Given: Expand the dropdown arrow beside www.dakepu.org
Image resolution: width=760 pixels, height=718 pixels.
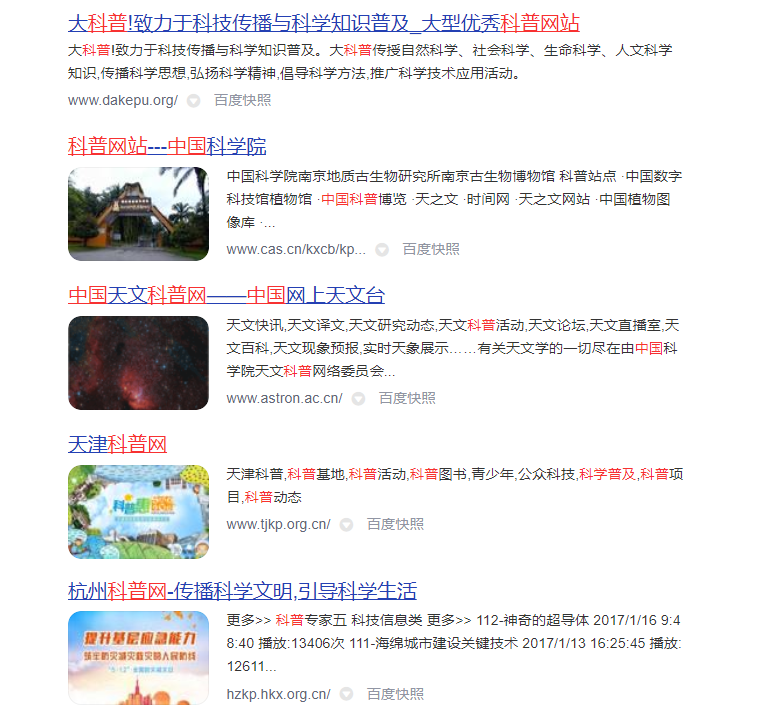Looking at the screenshot, I should (x=194, y=101).
